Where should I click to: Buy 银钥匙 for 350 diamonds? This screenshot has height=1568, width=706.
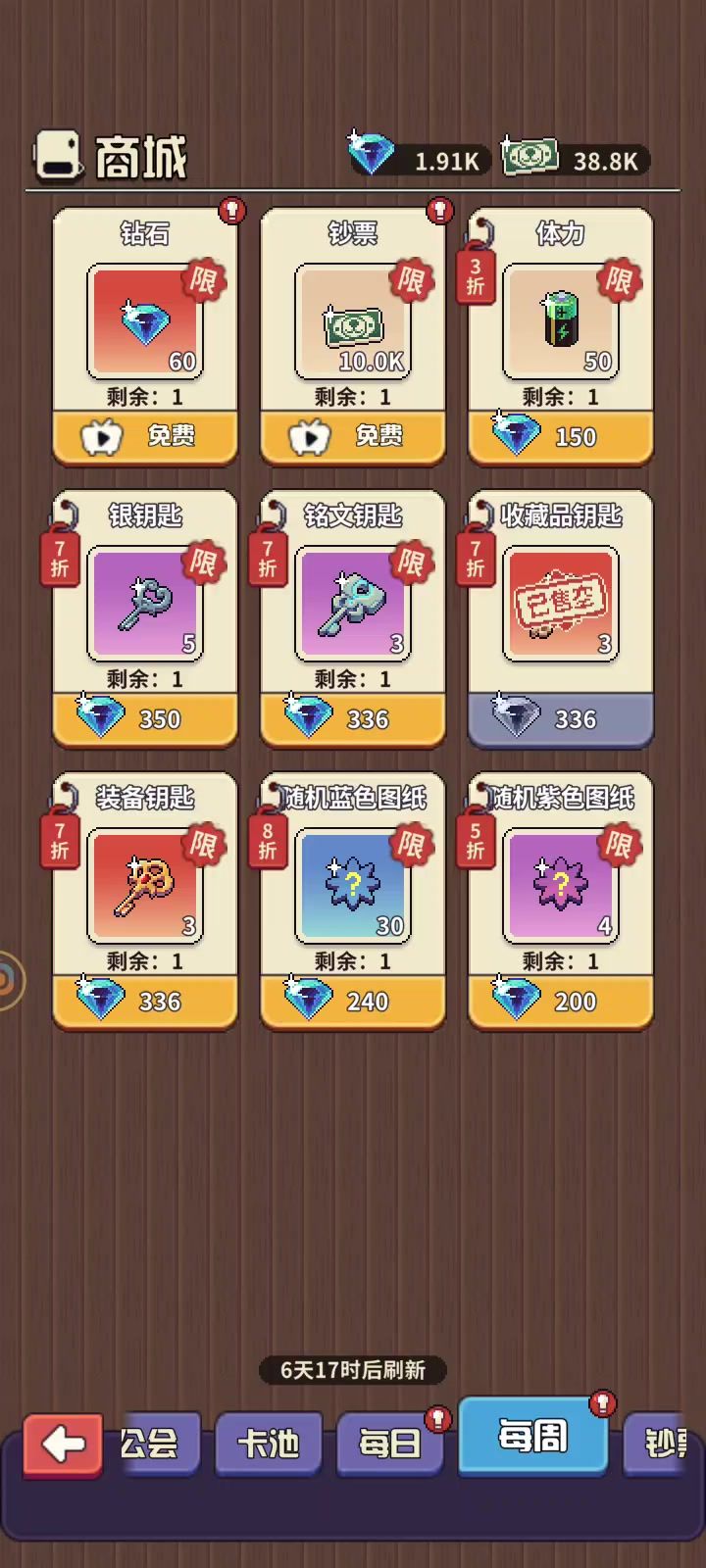point(145,718)
